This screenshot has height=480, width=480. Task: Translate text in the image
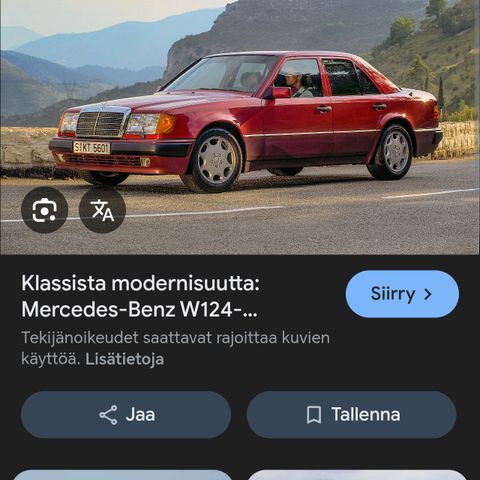pyautogui.click(x=102, y=210)
